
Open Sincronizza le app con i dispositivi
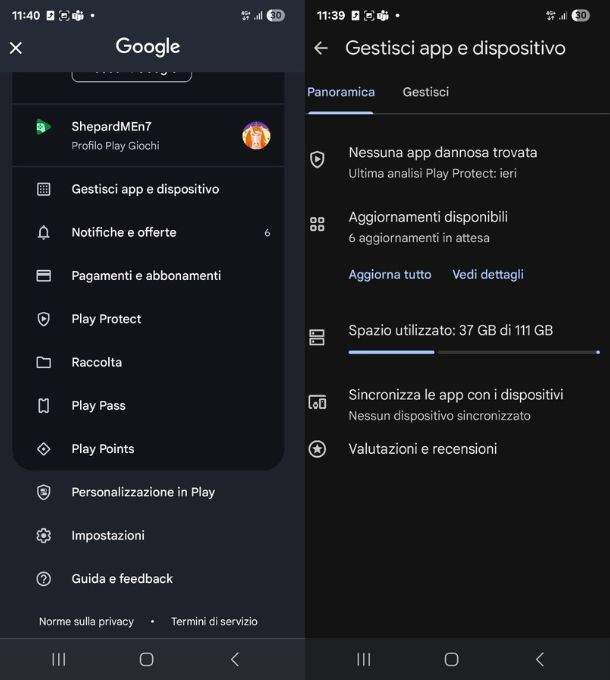(455, 403)
